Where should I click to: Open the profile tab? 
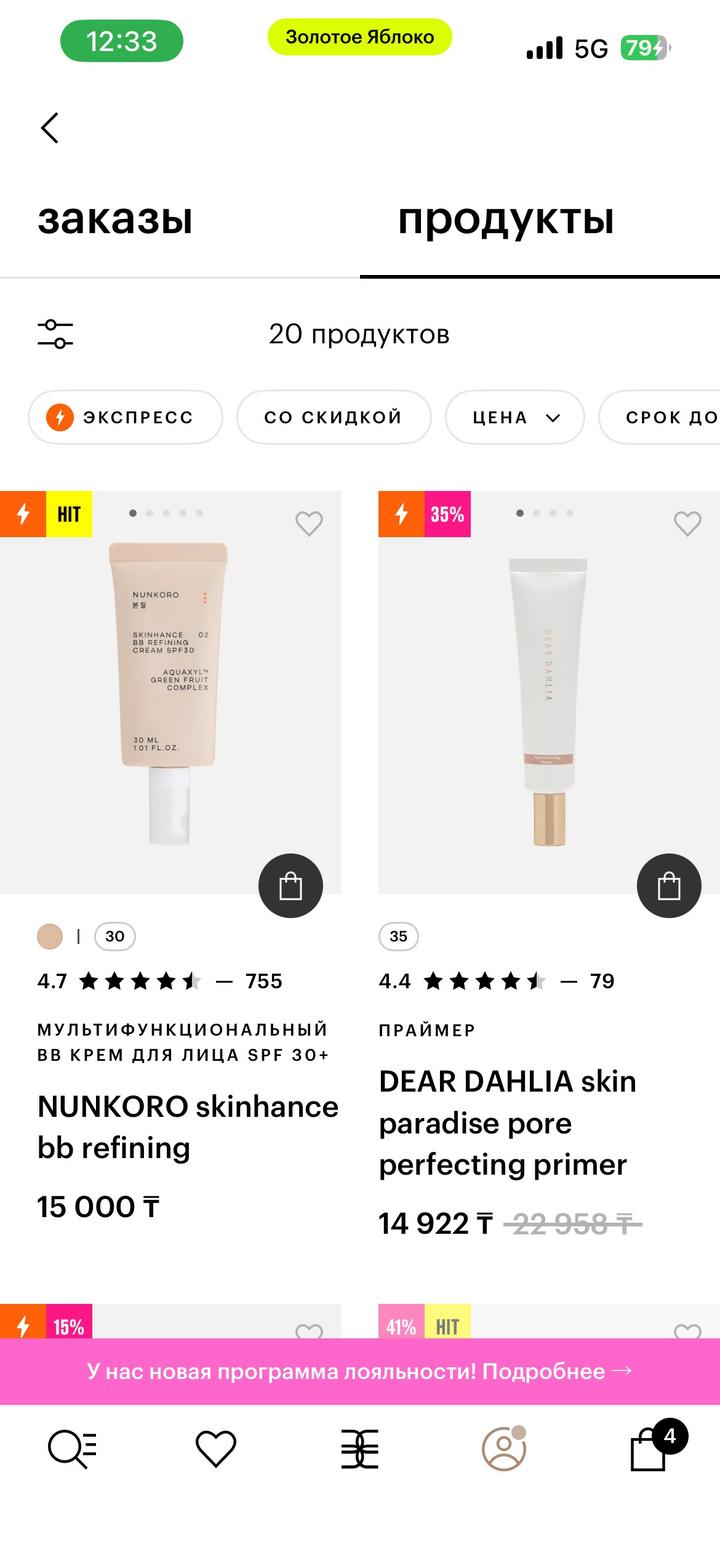(504, 1449)
